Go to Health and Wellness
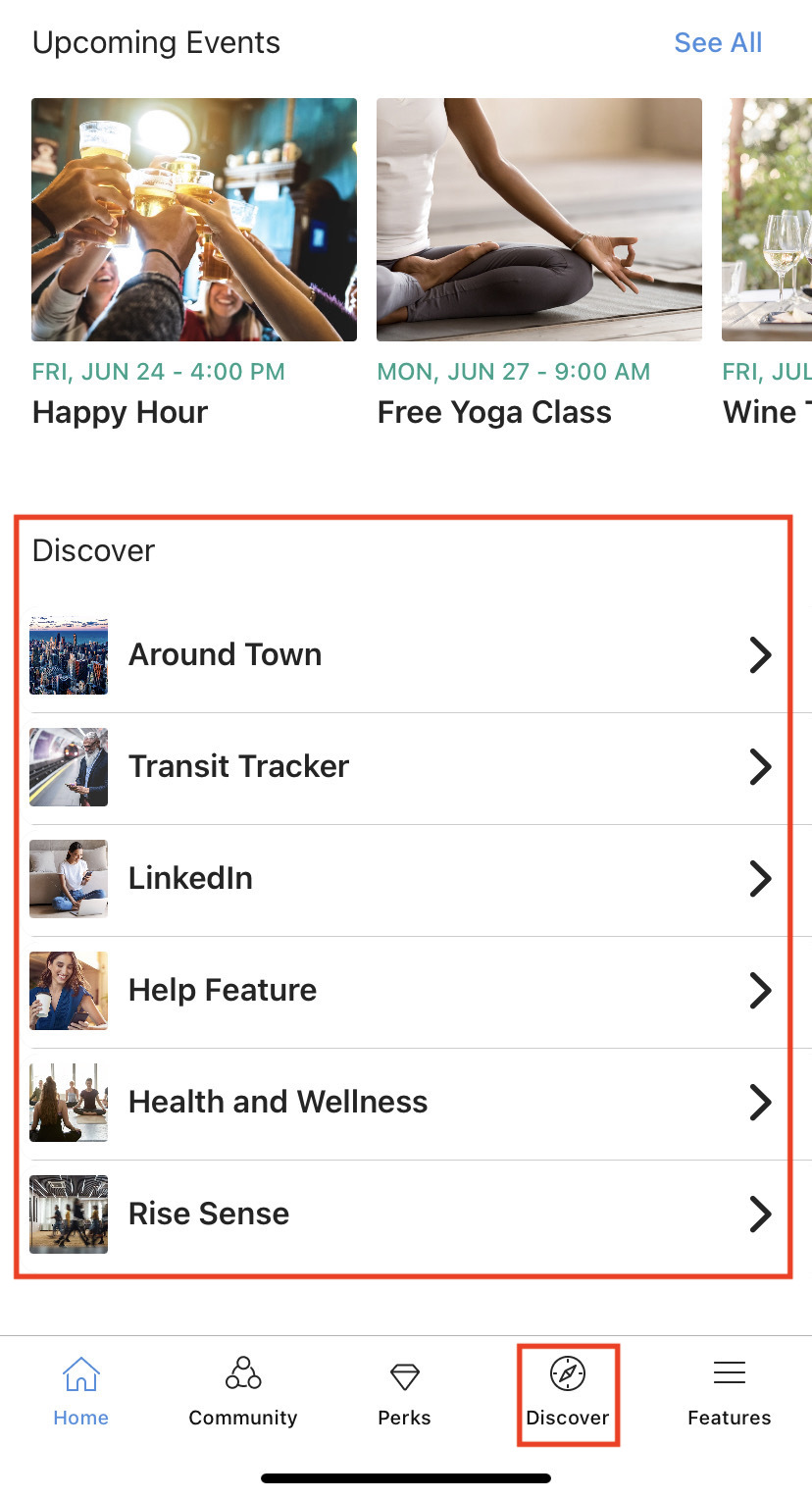 tap(402, 1102)
